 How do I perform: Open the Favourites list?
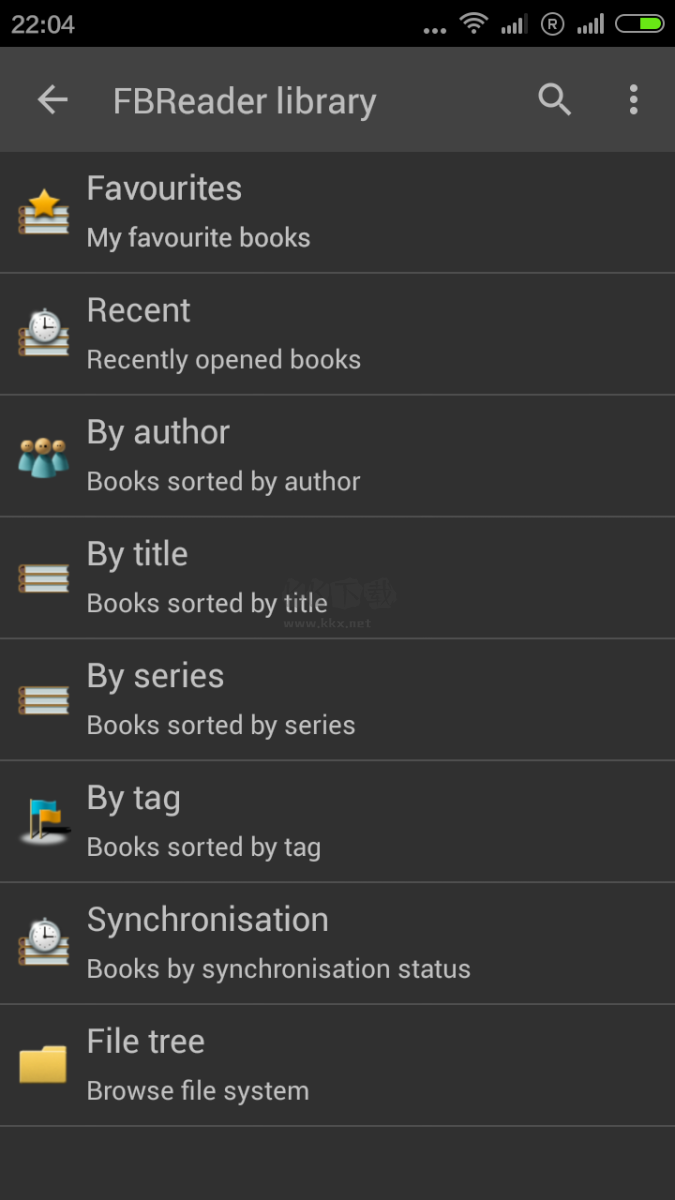(x=337, y=212)
